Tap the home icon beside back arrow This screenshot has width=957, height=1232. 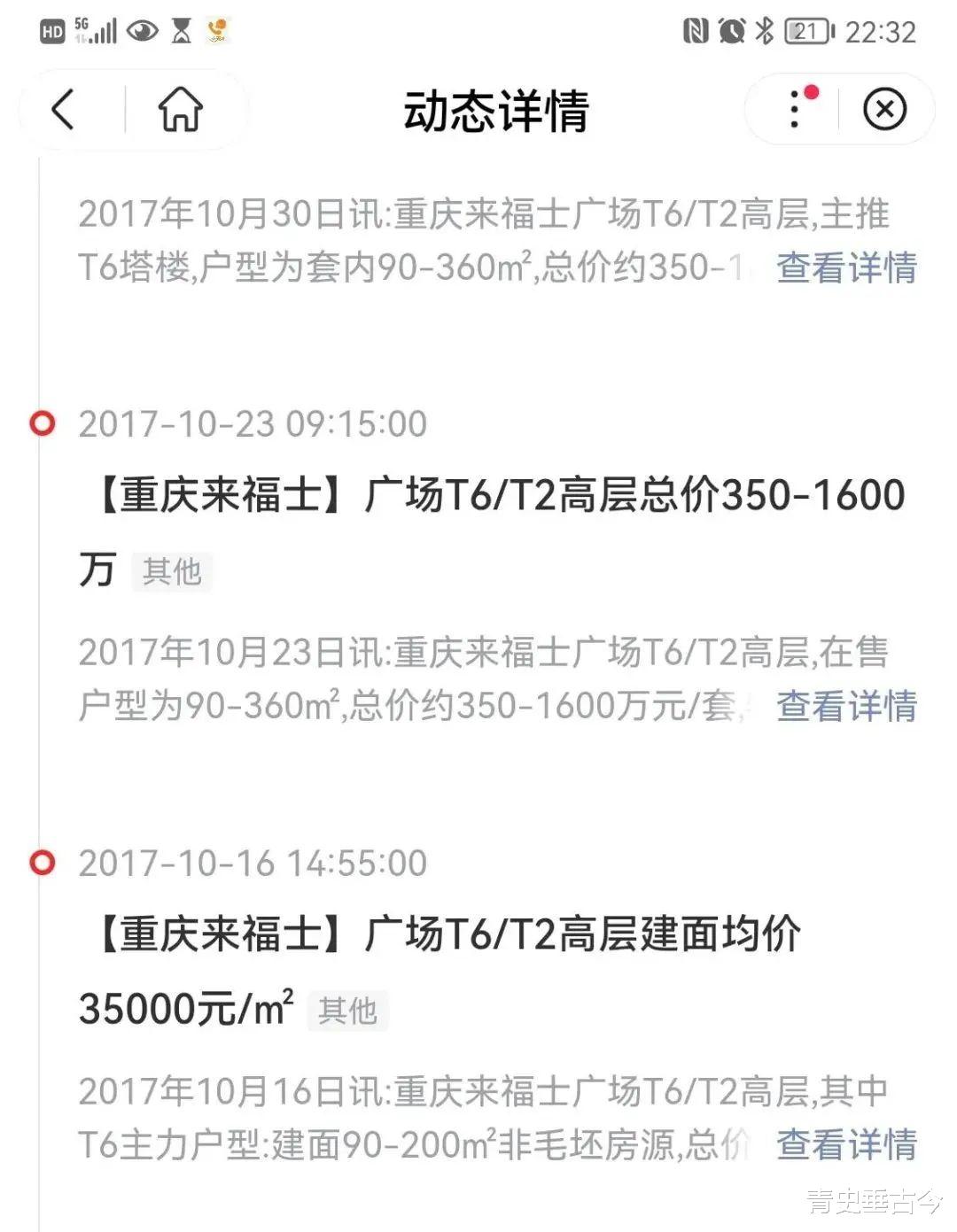pyautogui.click(x=180, y=109)
